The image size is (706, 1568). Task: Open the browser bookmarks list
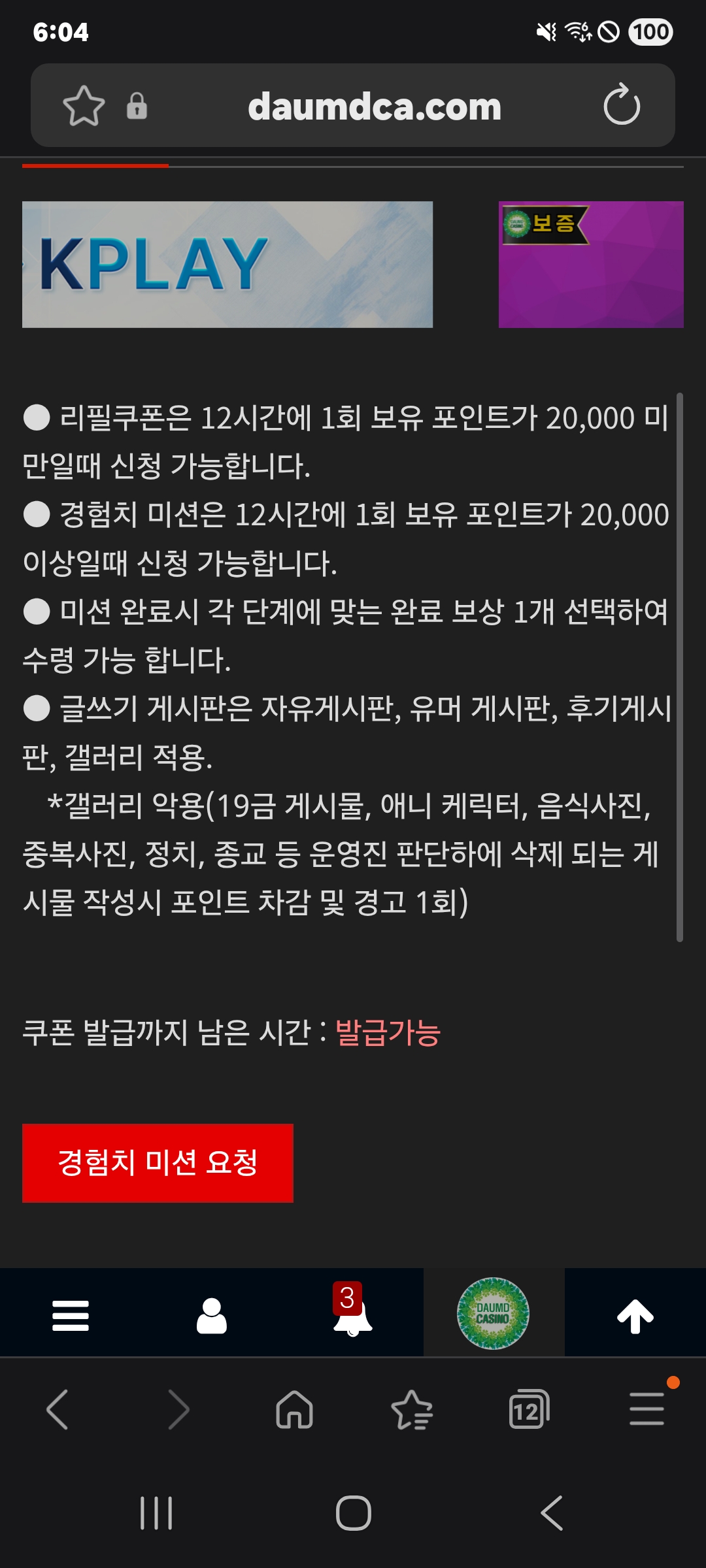pos(412,1409)
